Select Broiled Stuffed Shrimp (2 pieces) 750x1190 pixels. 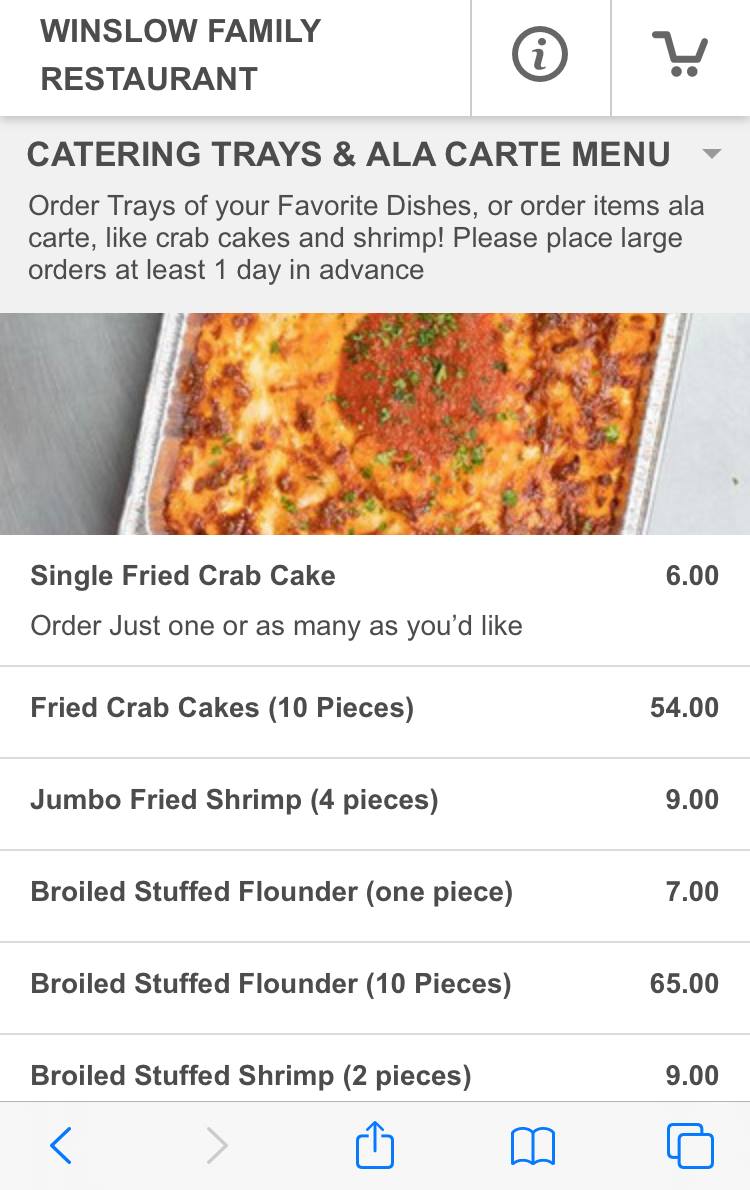pyautogui.click(x=374, y=1075)
